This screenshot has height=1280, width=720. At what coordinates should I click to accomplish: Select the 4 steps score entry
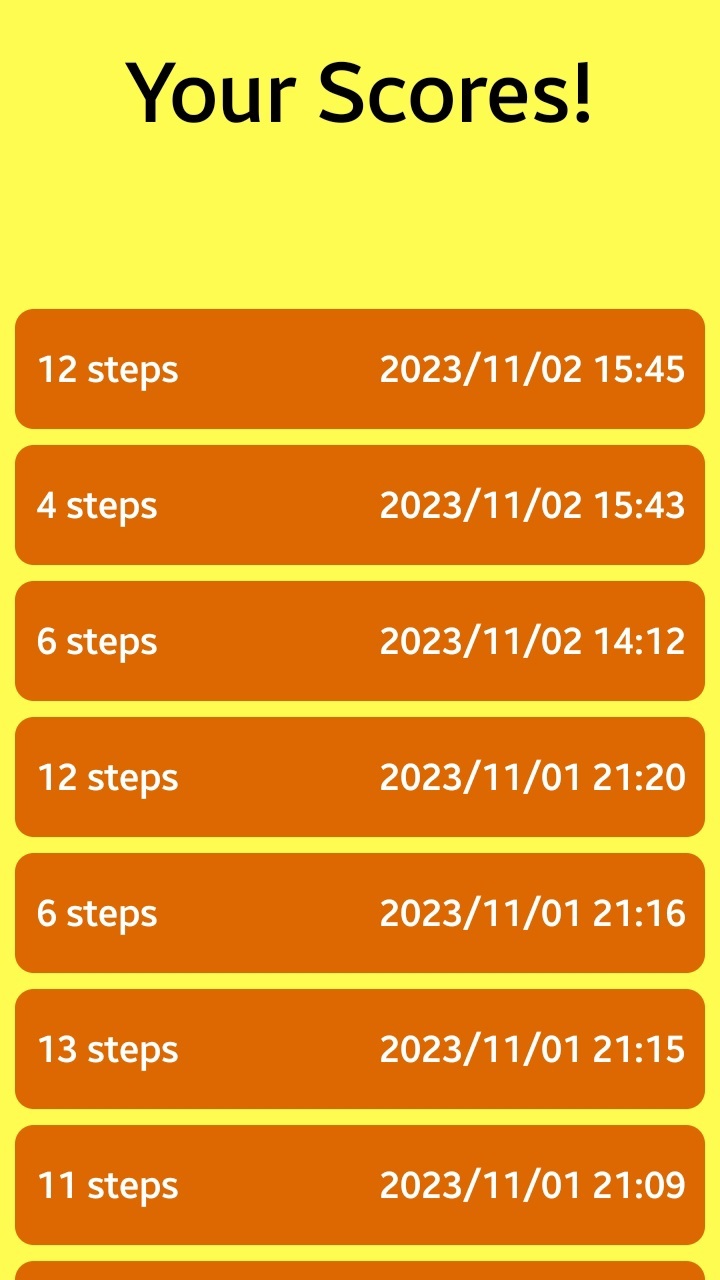pos(360,505)
